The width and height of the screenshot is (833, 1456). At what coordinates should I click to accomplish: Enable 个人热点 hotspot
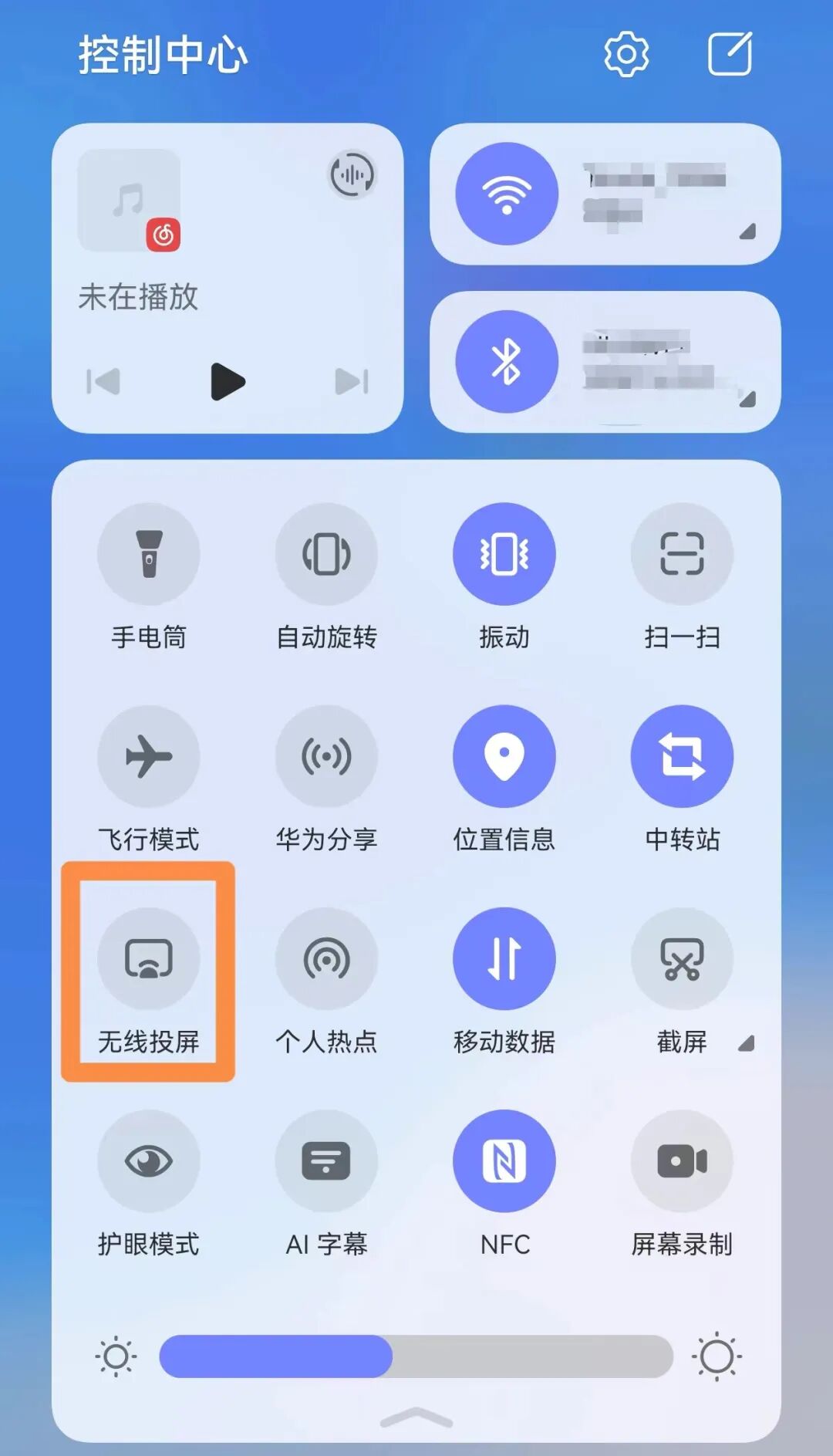tap(326, 959)
